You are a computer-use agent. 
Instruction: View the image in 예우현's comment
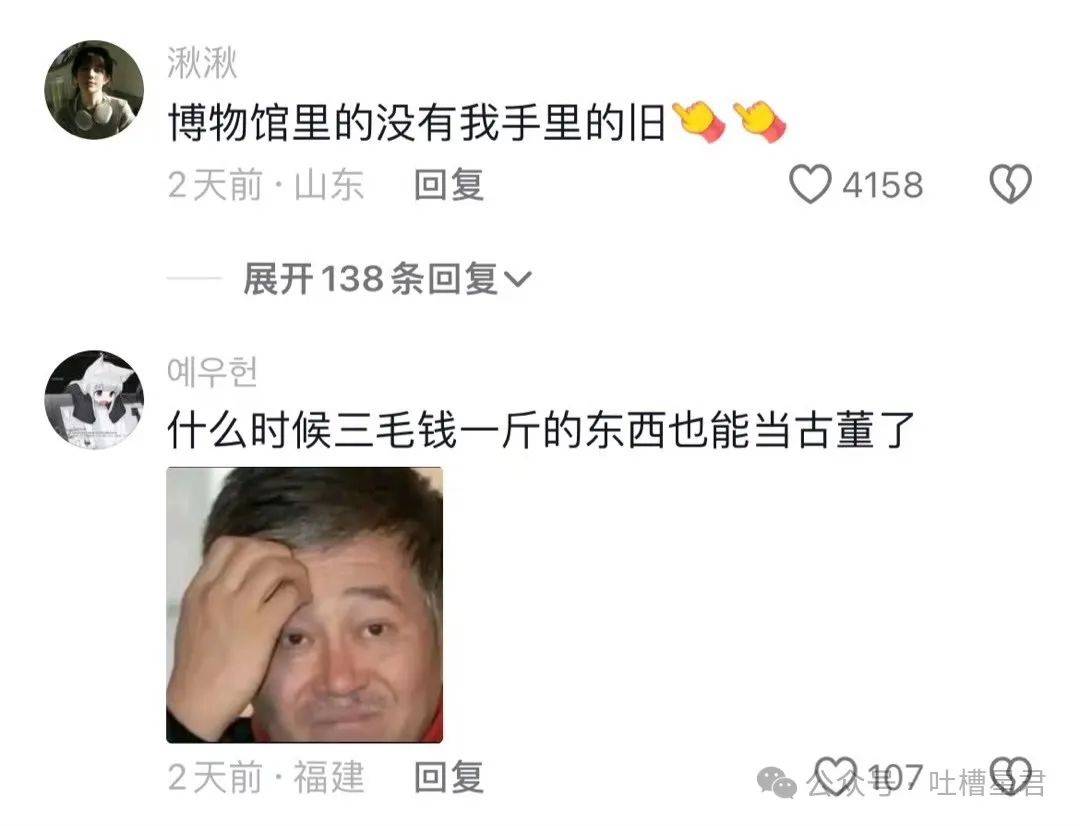point(304,604)
